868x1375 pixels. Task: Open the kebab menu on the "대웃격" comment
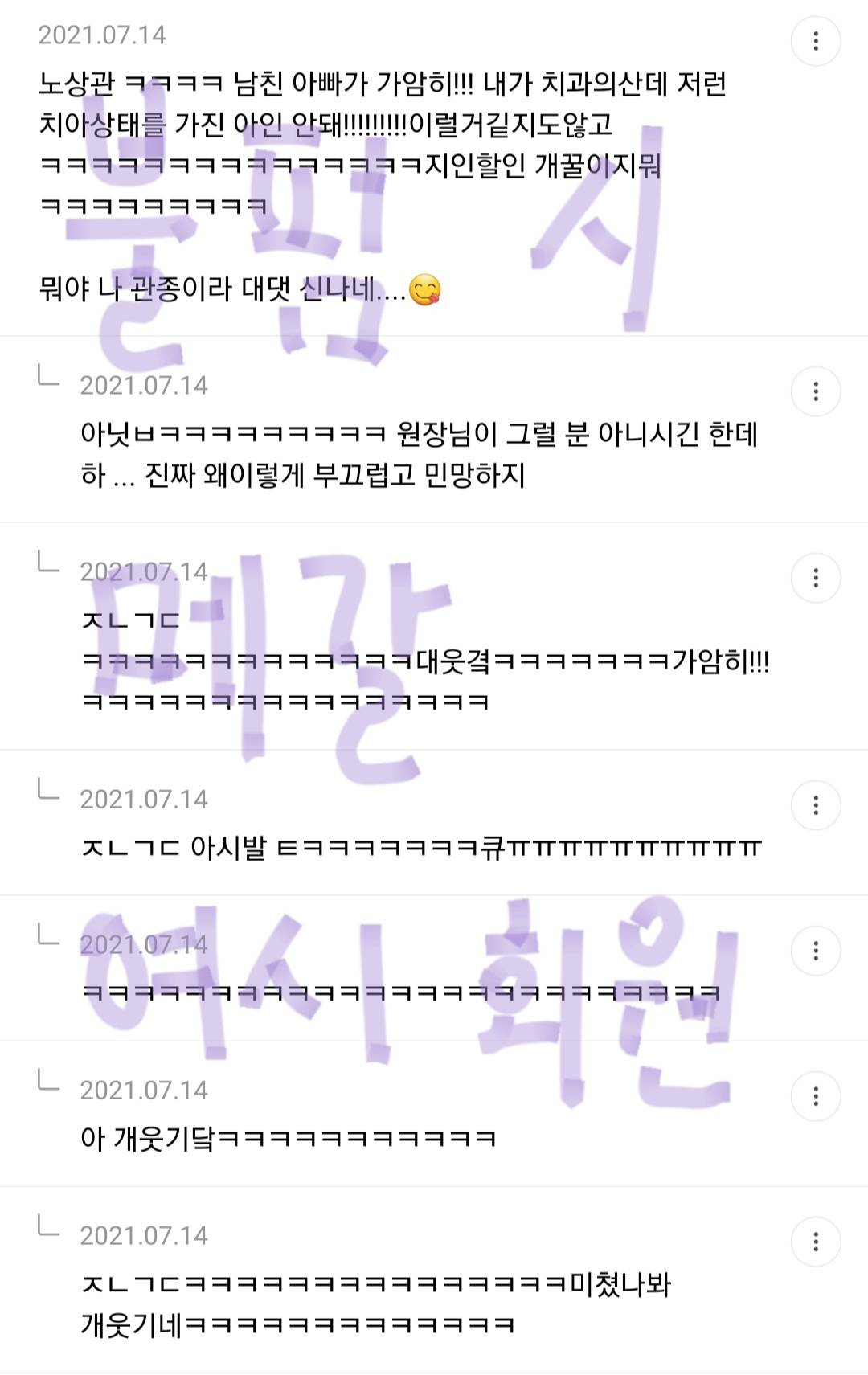[817, 575]
